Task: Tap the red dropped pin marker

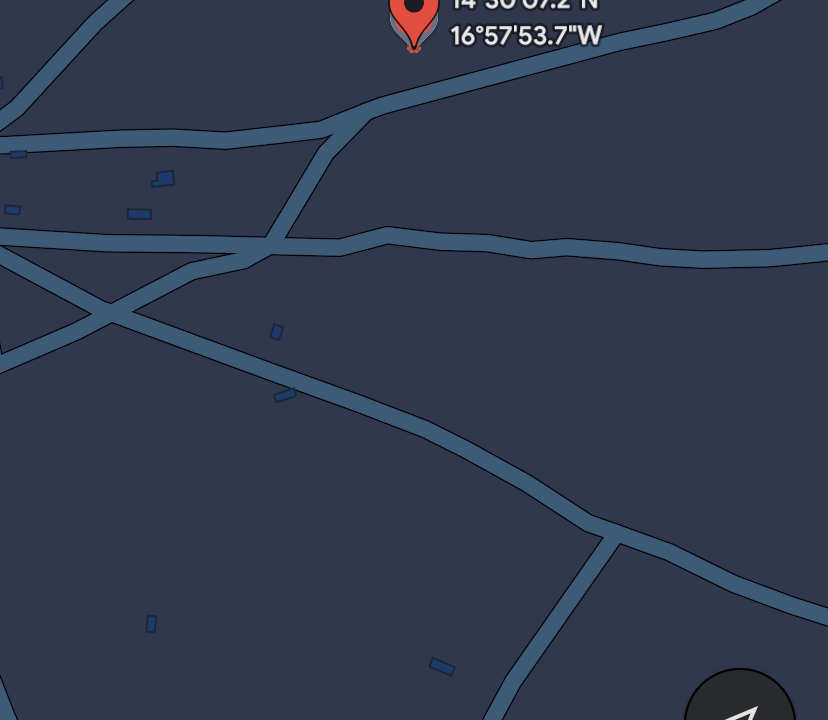Action: coord(413,17)
